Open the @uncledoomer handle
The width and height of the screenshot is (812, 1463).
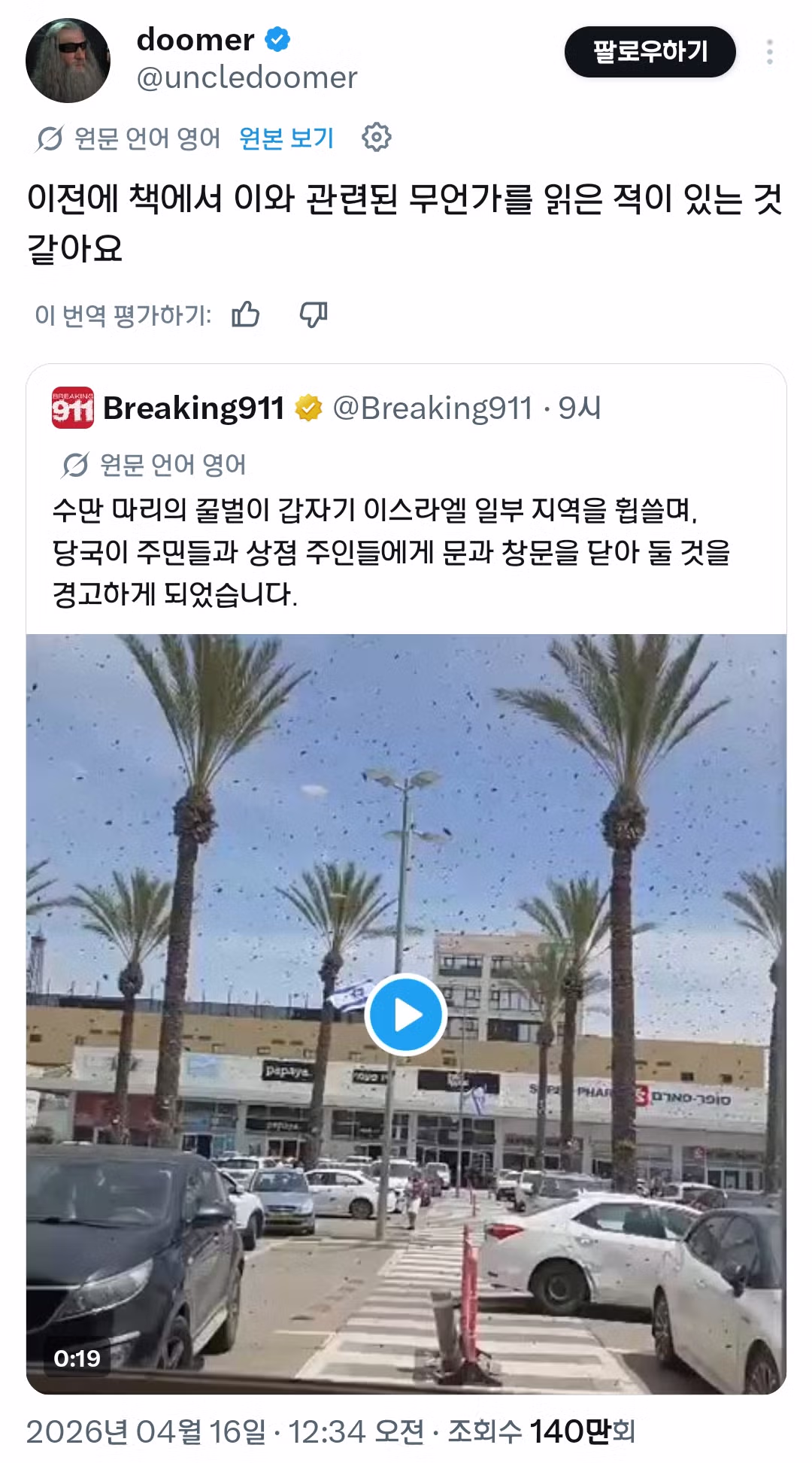247,78
